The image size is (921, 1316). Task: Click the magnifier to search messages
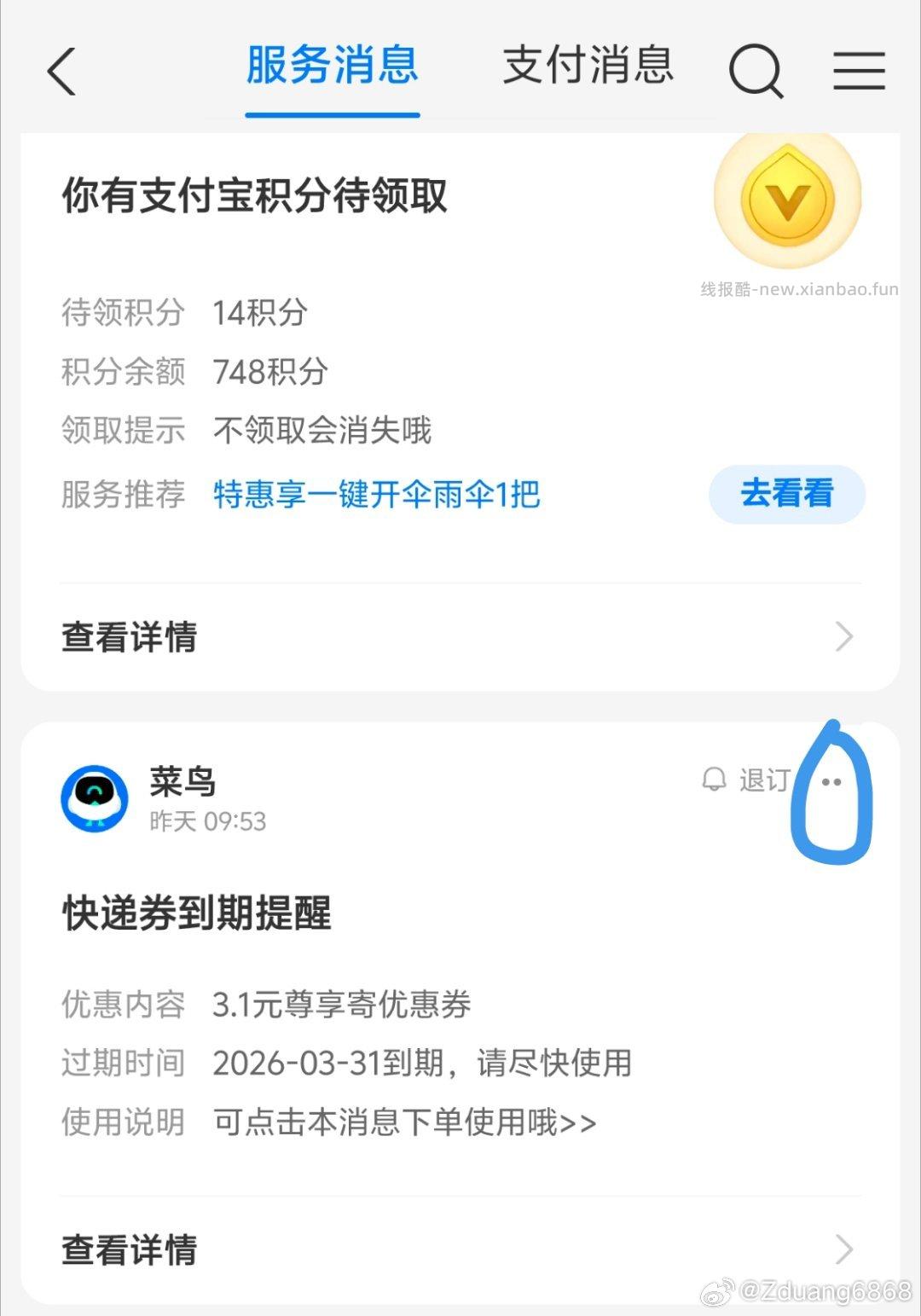755,71
